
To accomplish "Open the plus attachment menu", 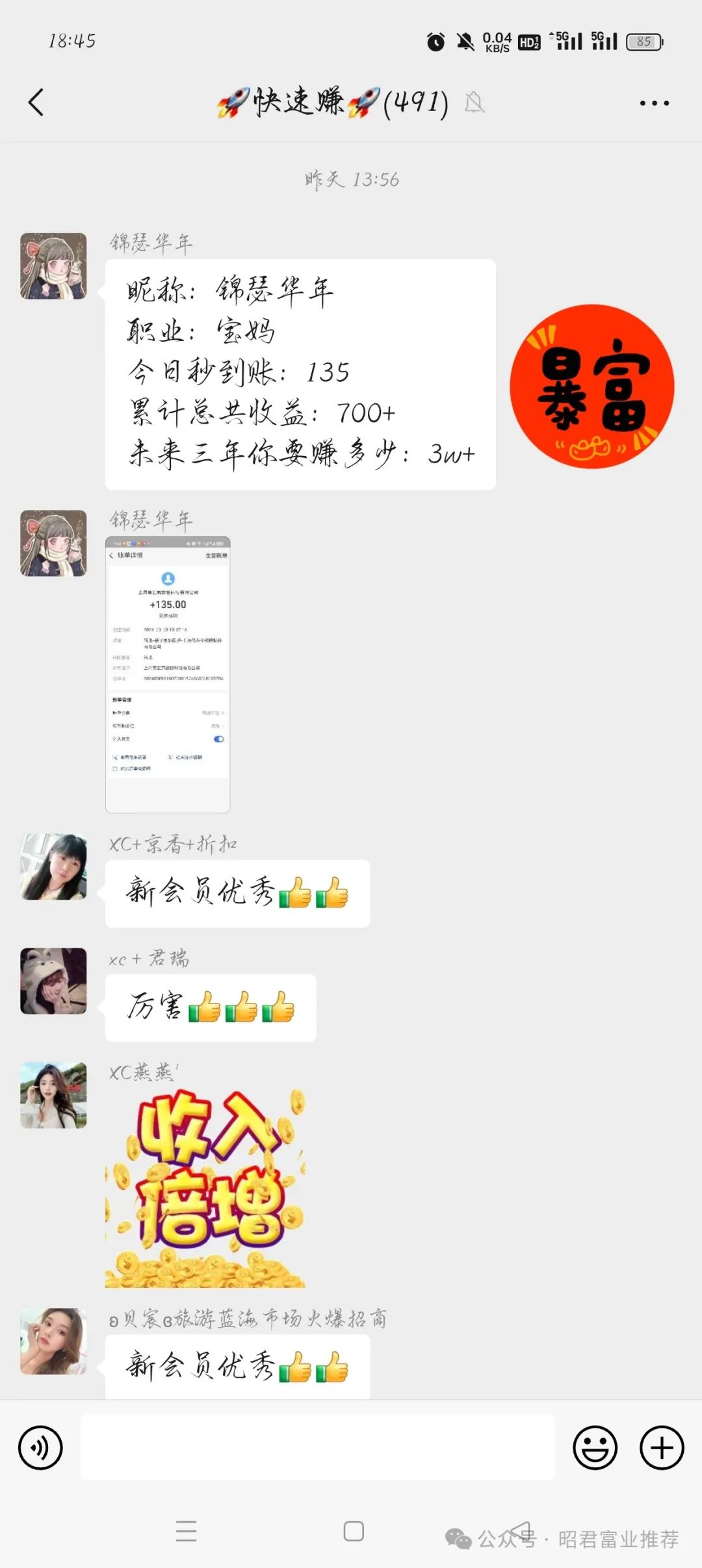I will click(x=662, y=1448).
